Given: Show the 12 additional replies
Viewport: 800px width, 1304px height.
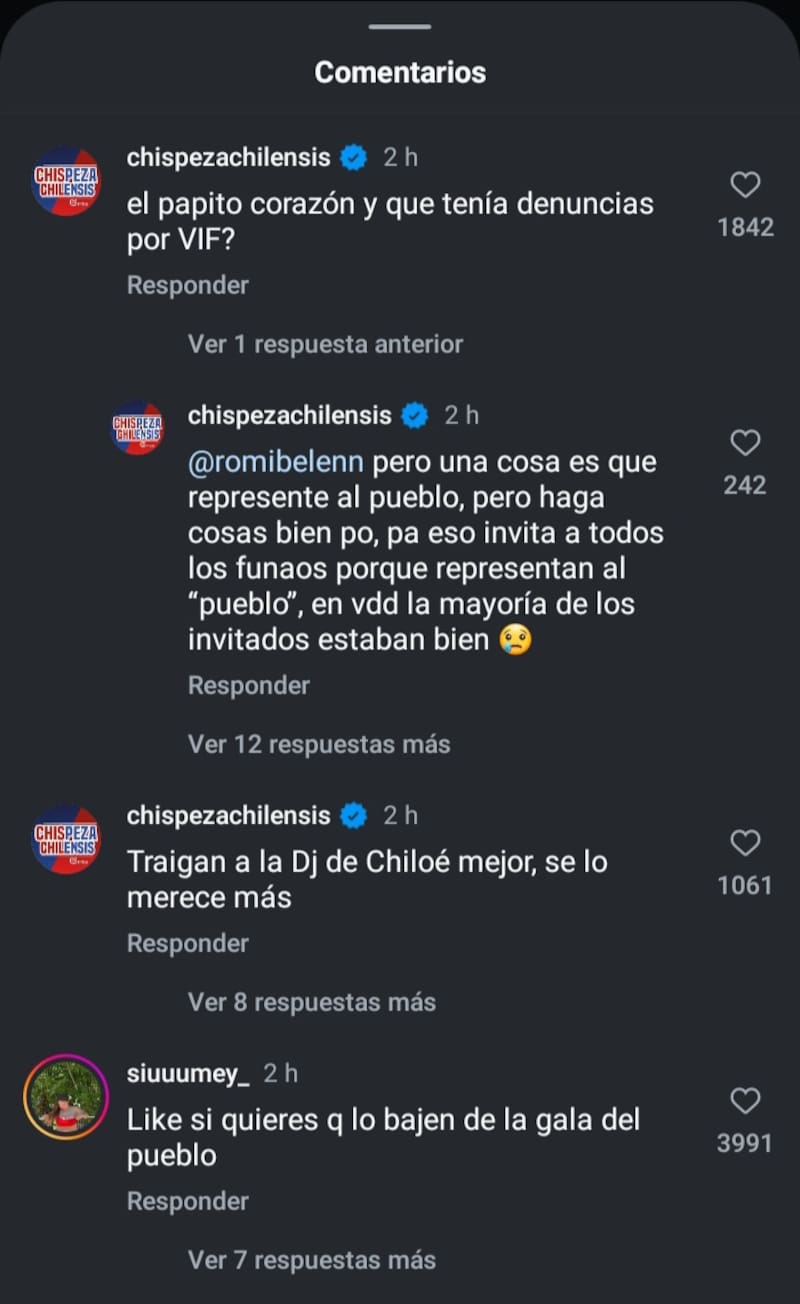Looking at the screenshot, I should pyautogui.click(x=318, y=744).
